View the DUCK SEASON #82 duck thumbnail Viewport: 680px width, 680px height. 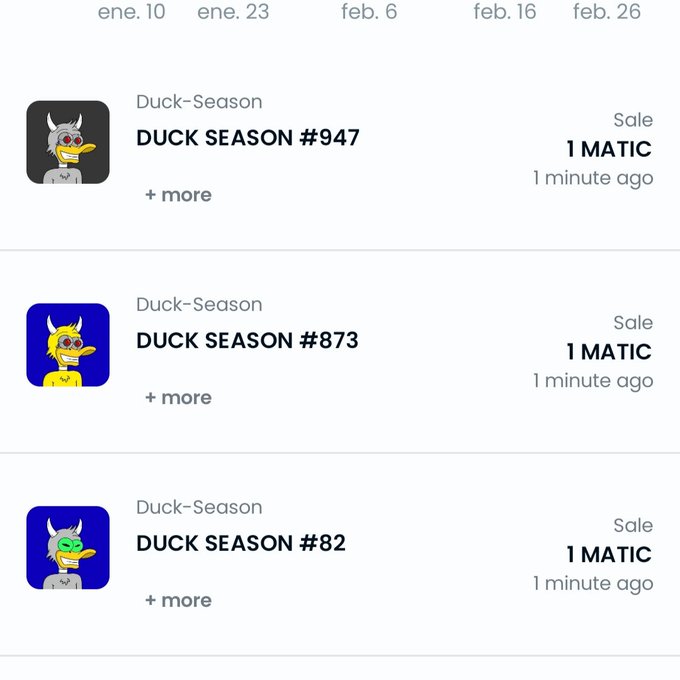point(68,548)
